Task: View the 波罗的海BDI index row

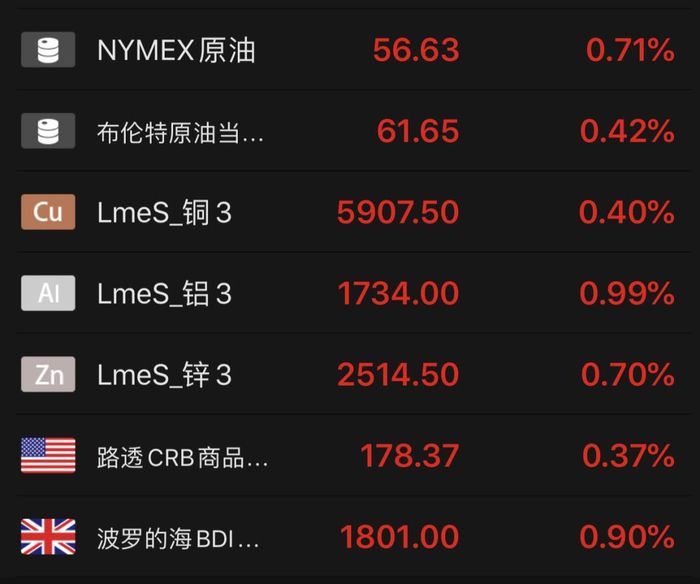Action: pyautogui.click(x=179, y=538)
